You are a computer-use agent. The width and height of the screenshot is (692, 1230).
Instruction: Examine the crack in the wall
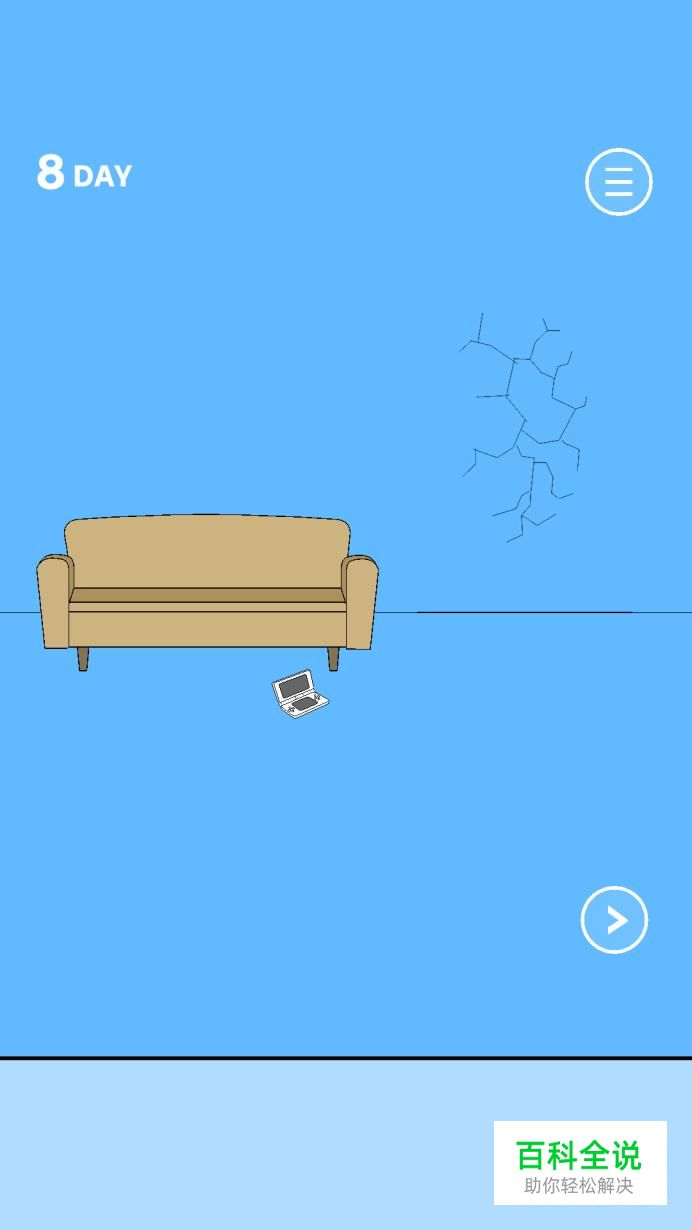(524, 428)
